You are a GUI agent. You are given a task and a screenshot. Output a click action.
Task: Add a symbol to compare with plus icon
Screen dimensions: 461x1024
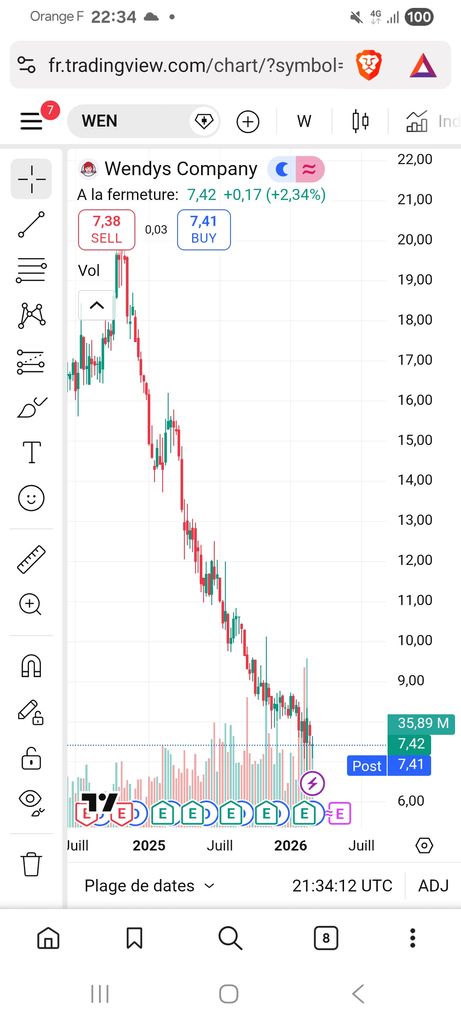point(248,121)
